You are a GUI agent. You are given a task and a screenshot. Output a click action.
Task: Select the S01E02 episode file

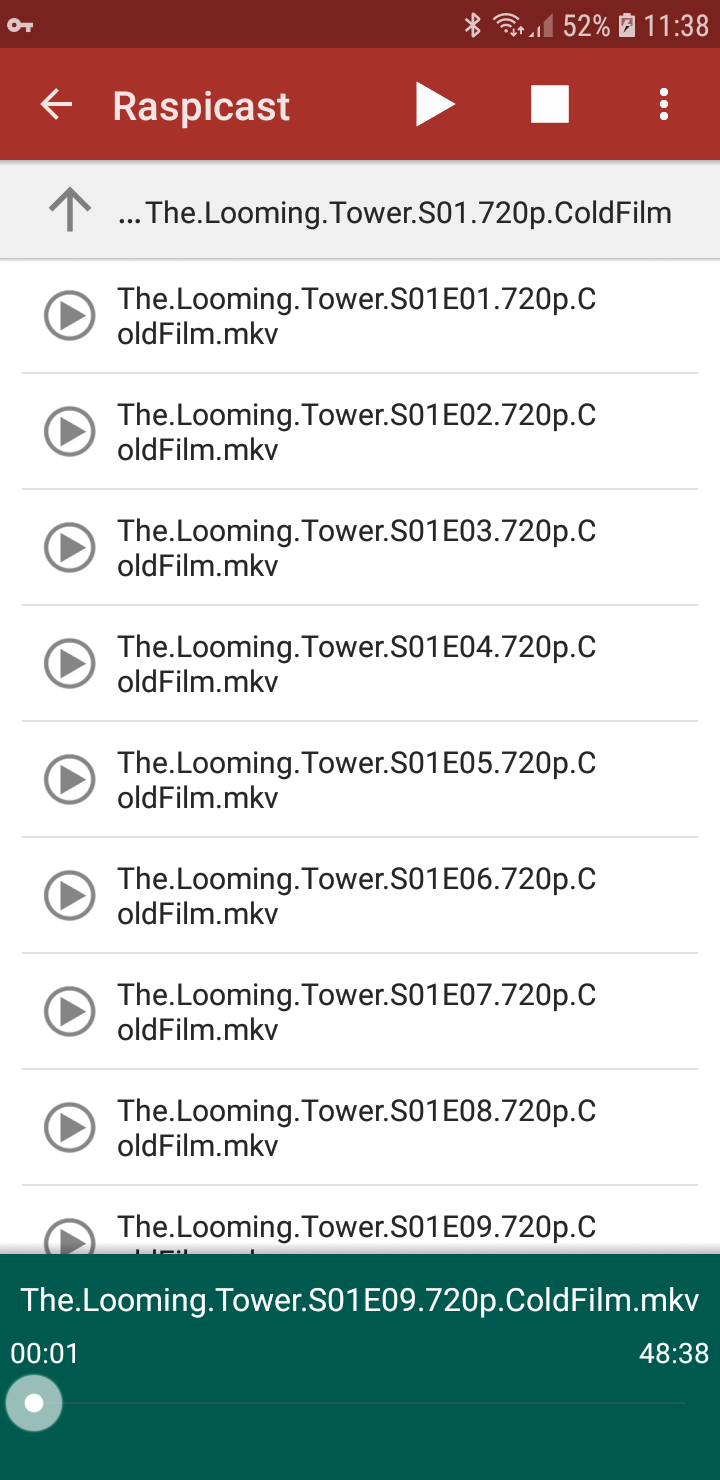(x=356, y=432)
